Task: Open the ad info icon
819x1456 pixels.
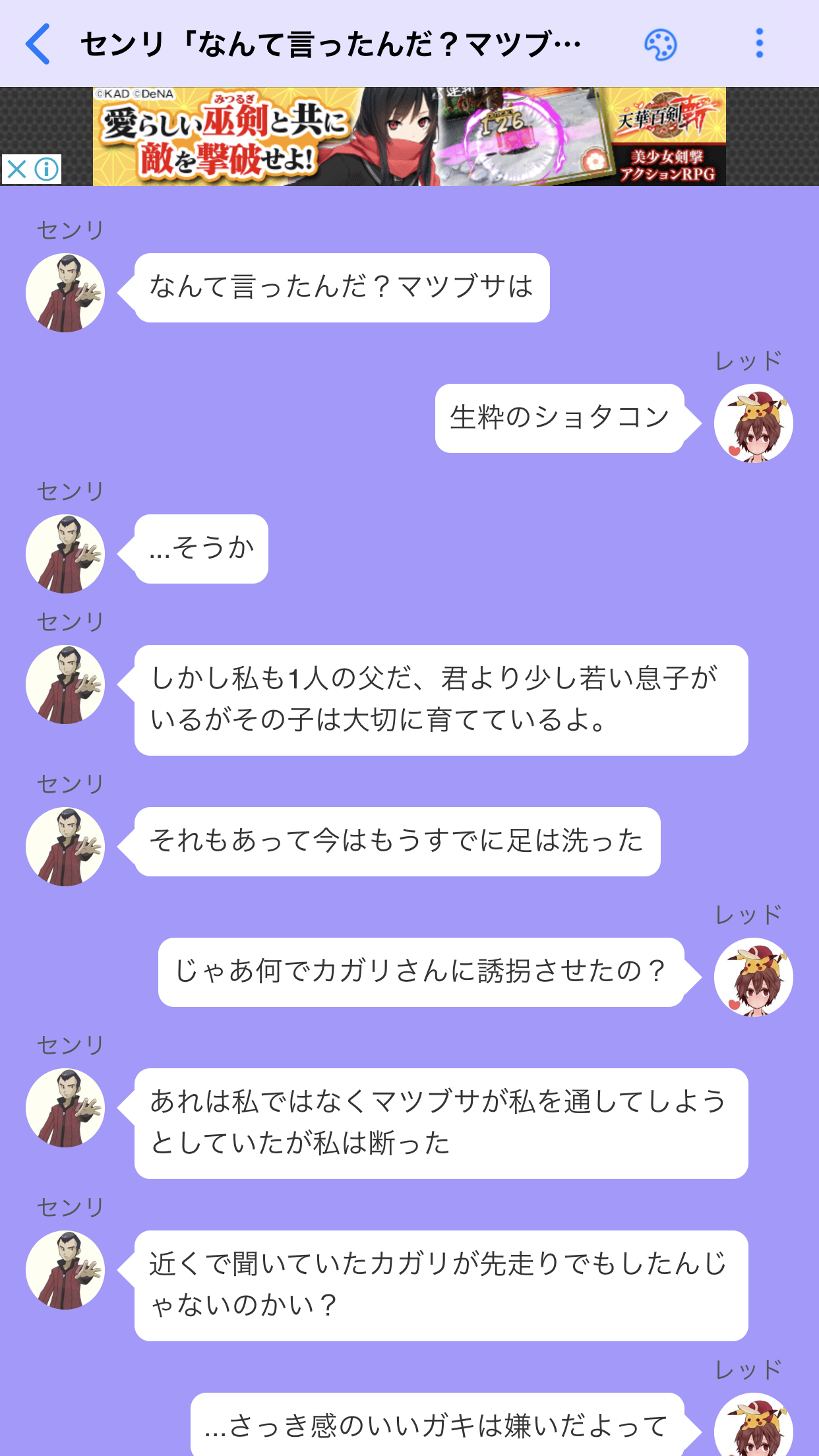Action: [47, 169]
